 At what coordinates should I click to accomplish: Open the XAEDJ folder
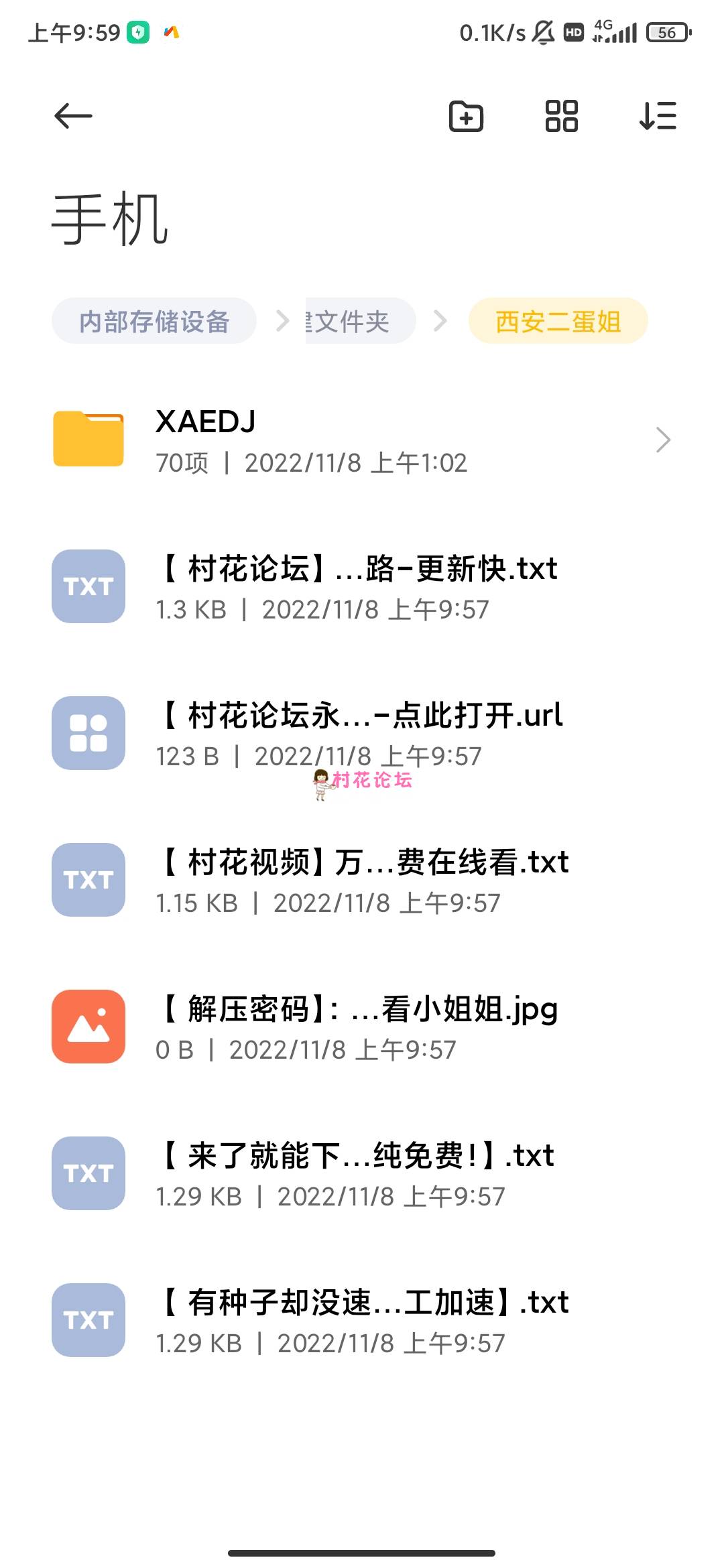tap(362, 440)
